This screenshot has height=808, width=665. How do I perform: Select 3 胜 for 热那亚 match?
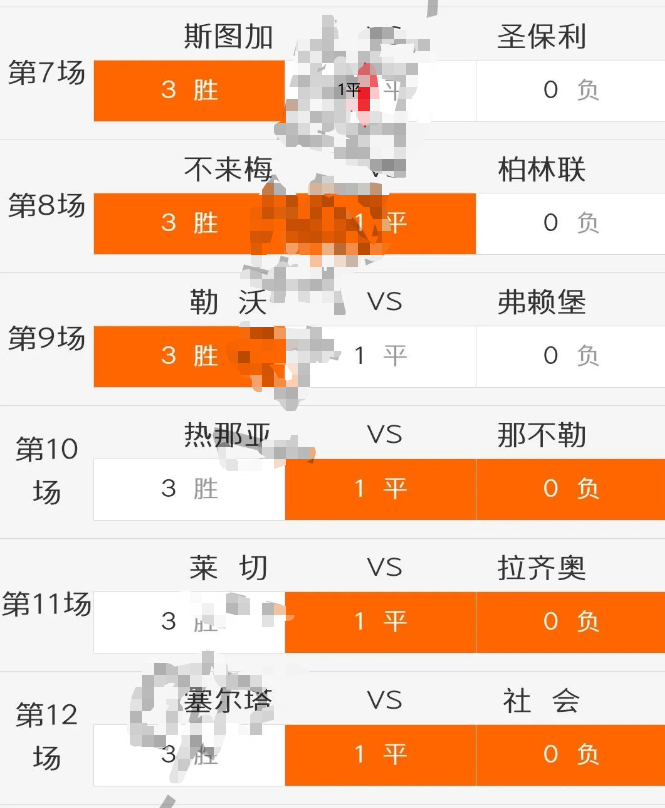[189, 489]
